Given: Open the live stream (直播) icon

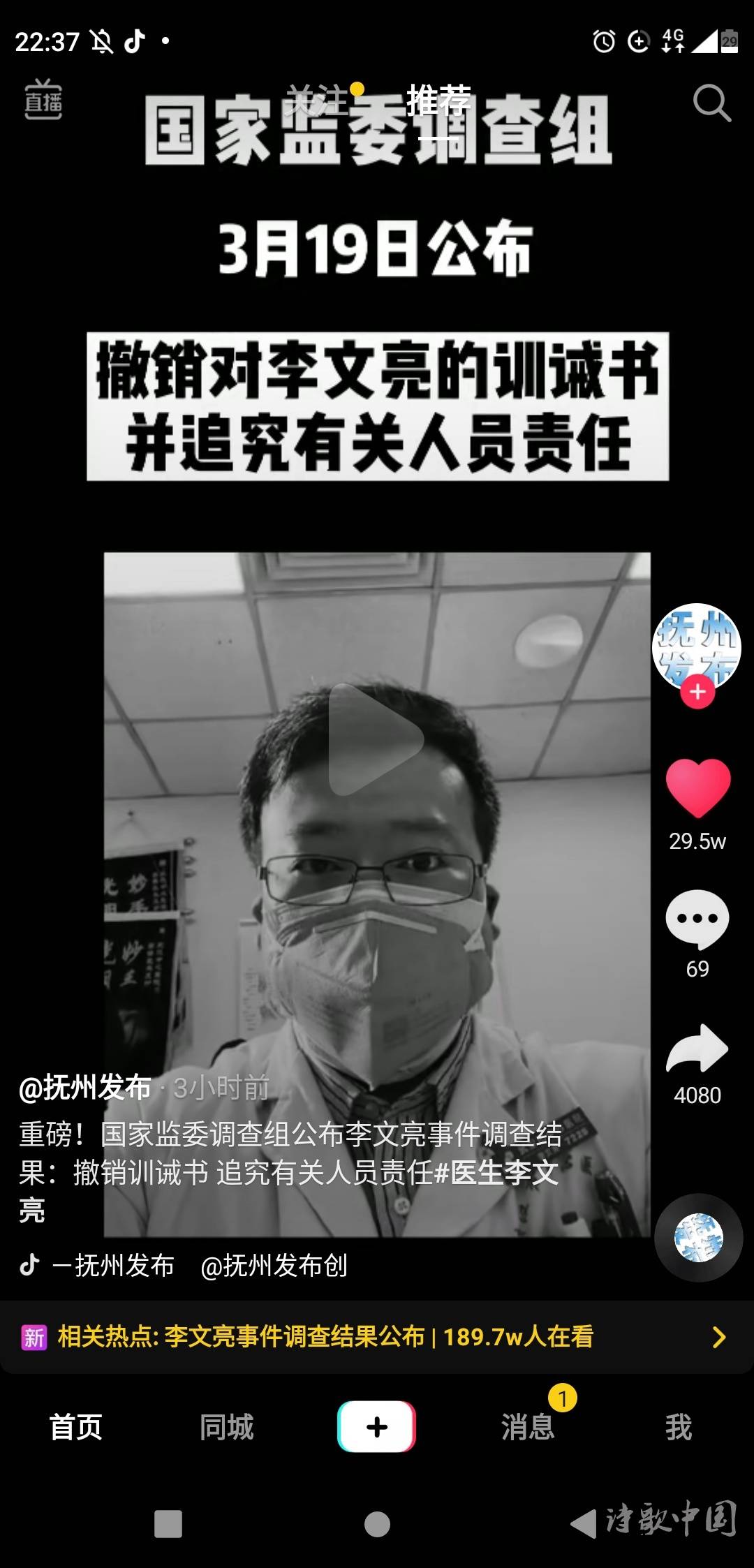Looking at the screenshot, I should click(x=43, y=101).
